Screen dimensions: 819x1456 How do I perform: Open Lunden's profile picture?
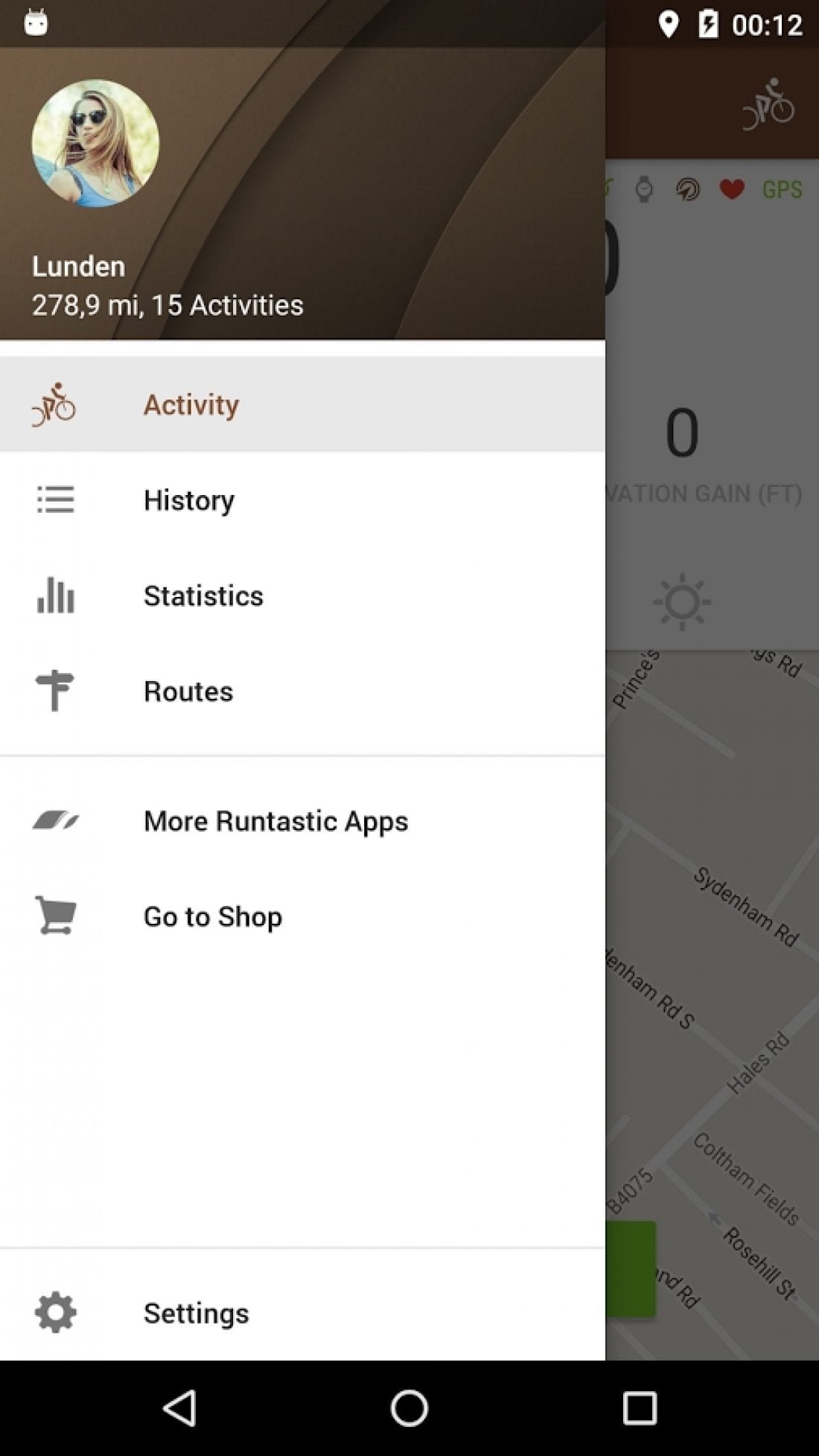[x=95, y=143]
